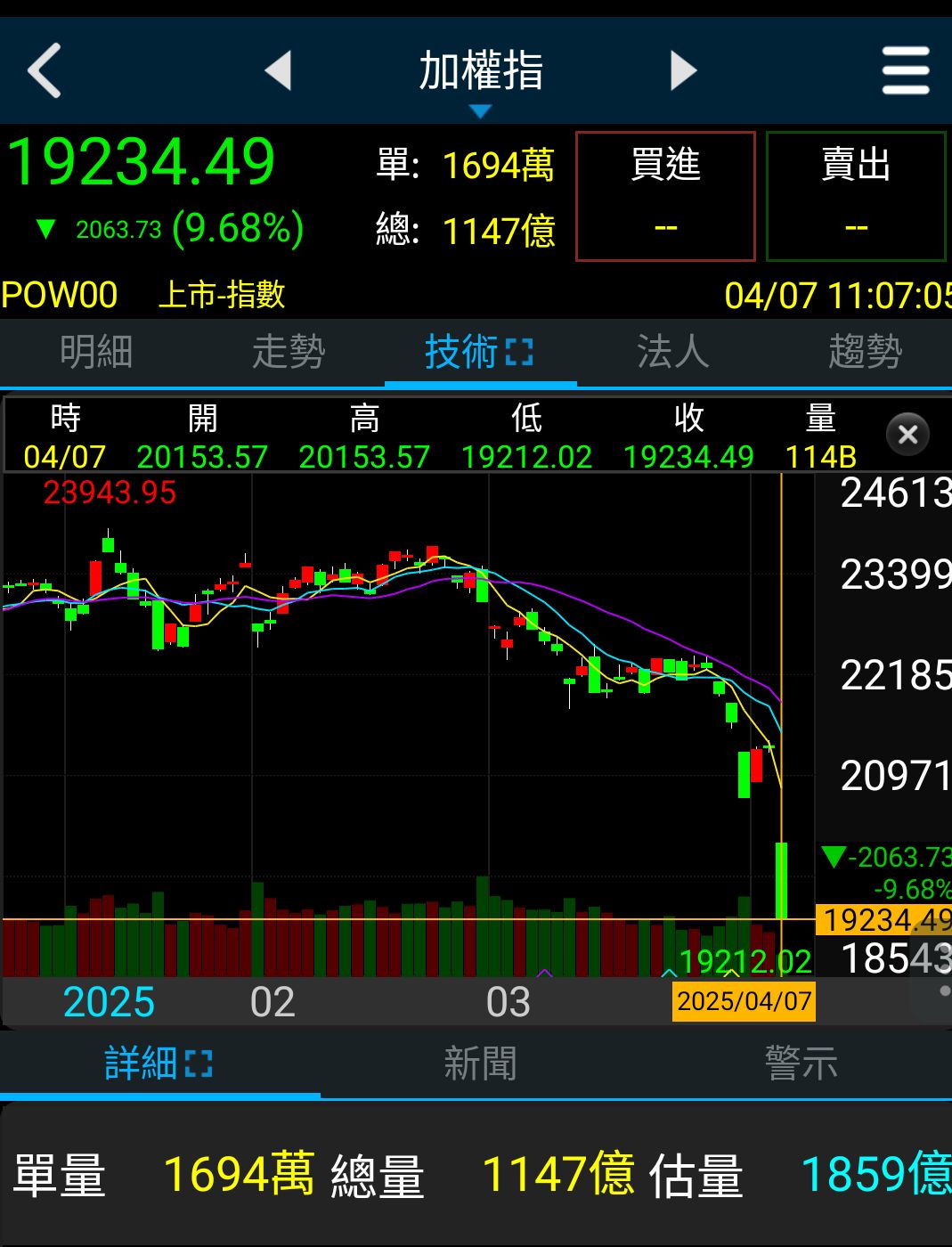
Task: Switch to the 新聞 tab
Action: [480, 1064]
